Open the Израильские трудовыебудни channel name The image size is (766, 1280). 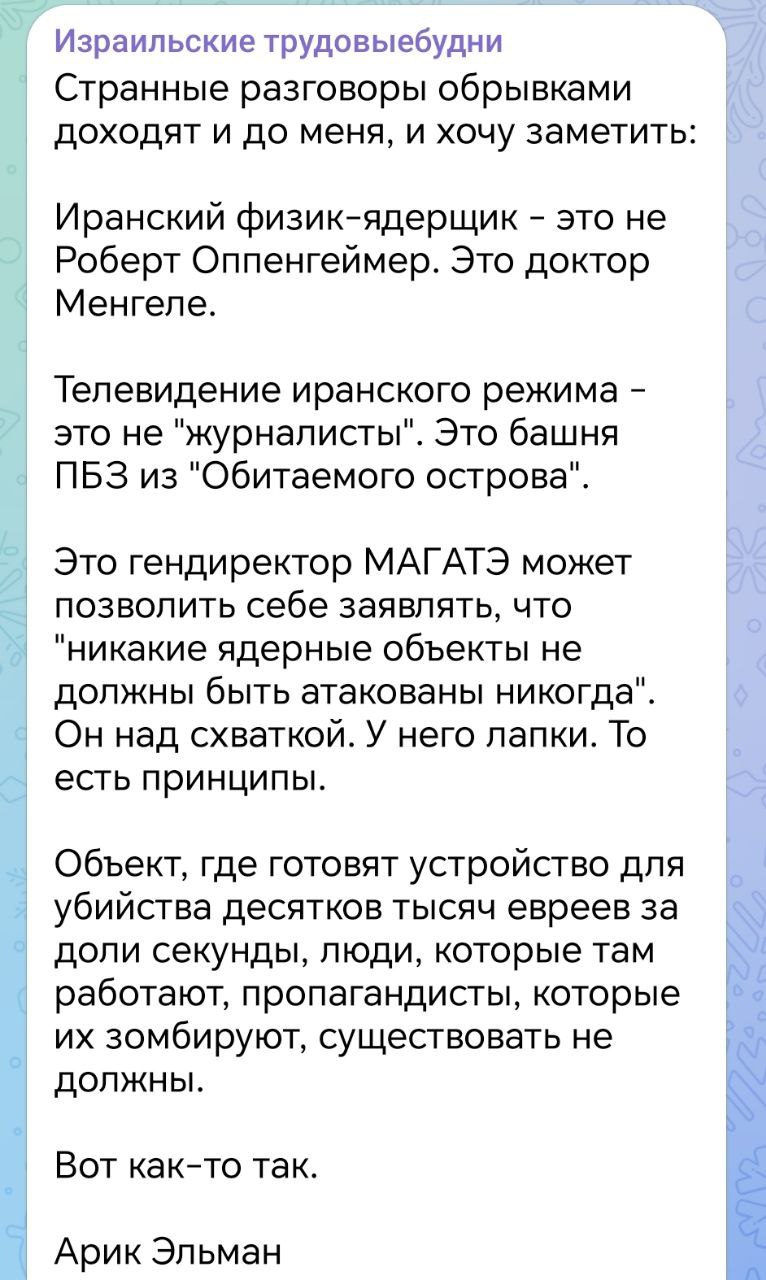(278, 43)
